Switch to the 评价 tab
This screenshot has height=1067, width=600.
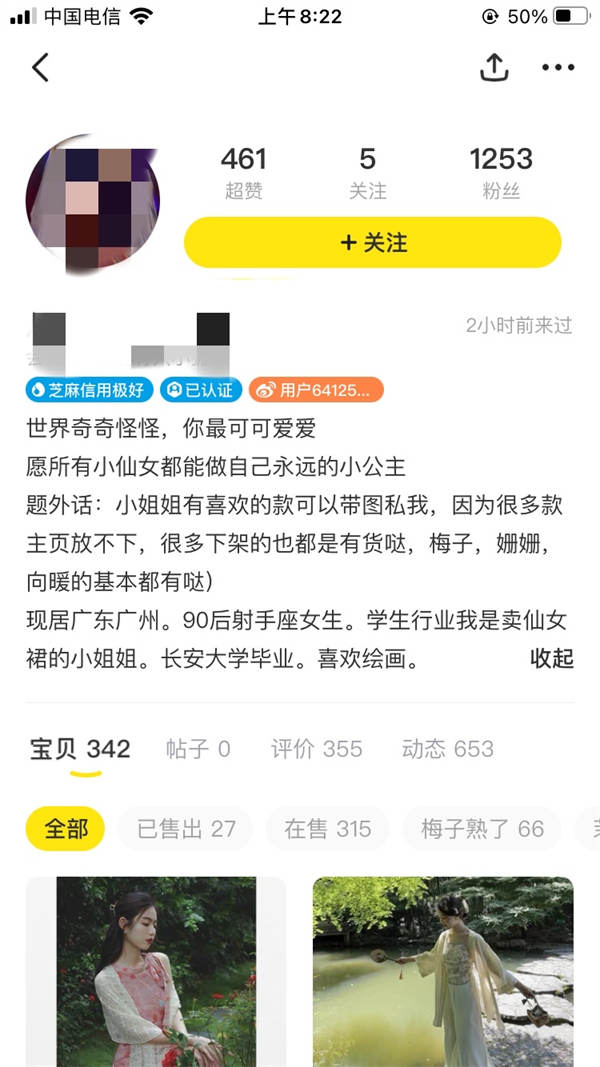coord(316,749)
